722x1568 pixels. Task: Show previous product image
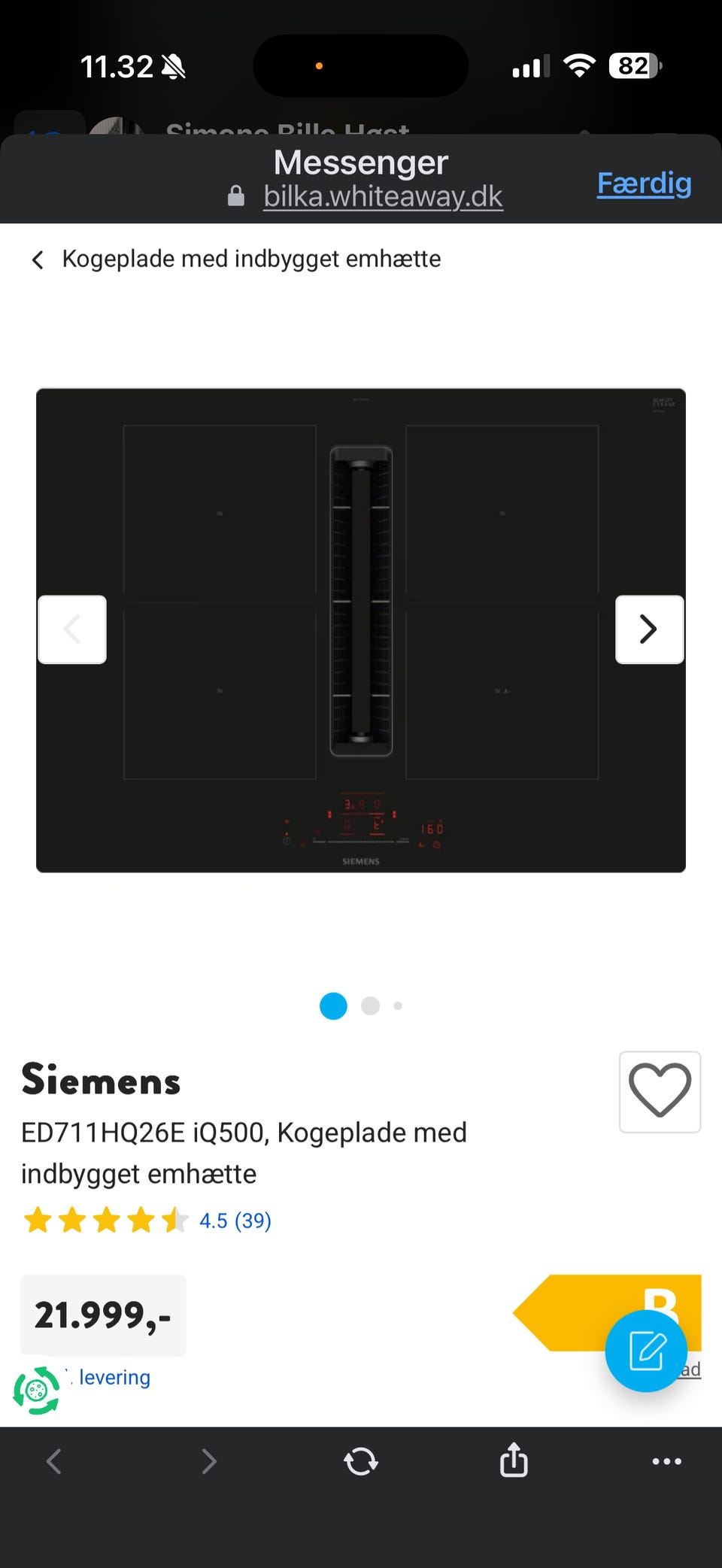[72, 629]
